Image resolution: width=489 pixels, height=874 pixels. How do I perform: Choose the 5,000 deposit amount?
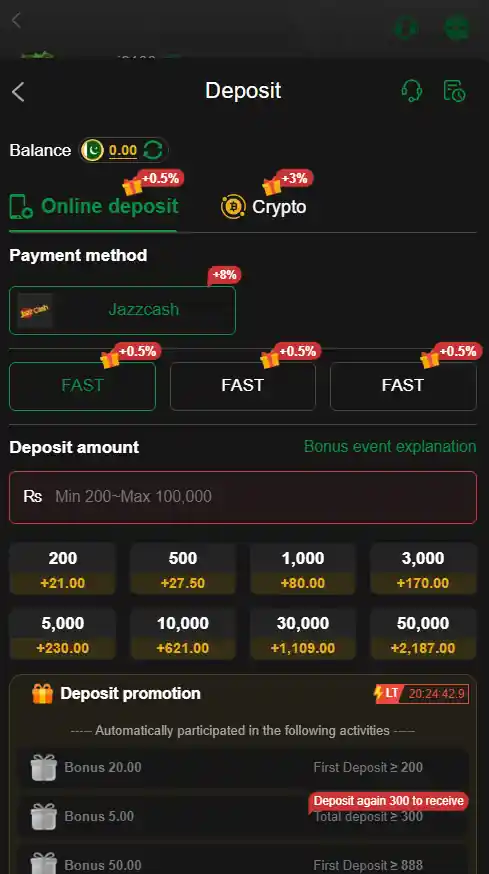[62, 634]
